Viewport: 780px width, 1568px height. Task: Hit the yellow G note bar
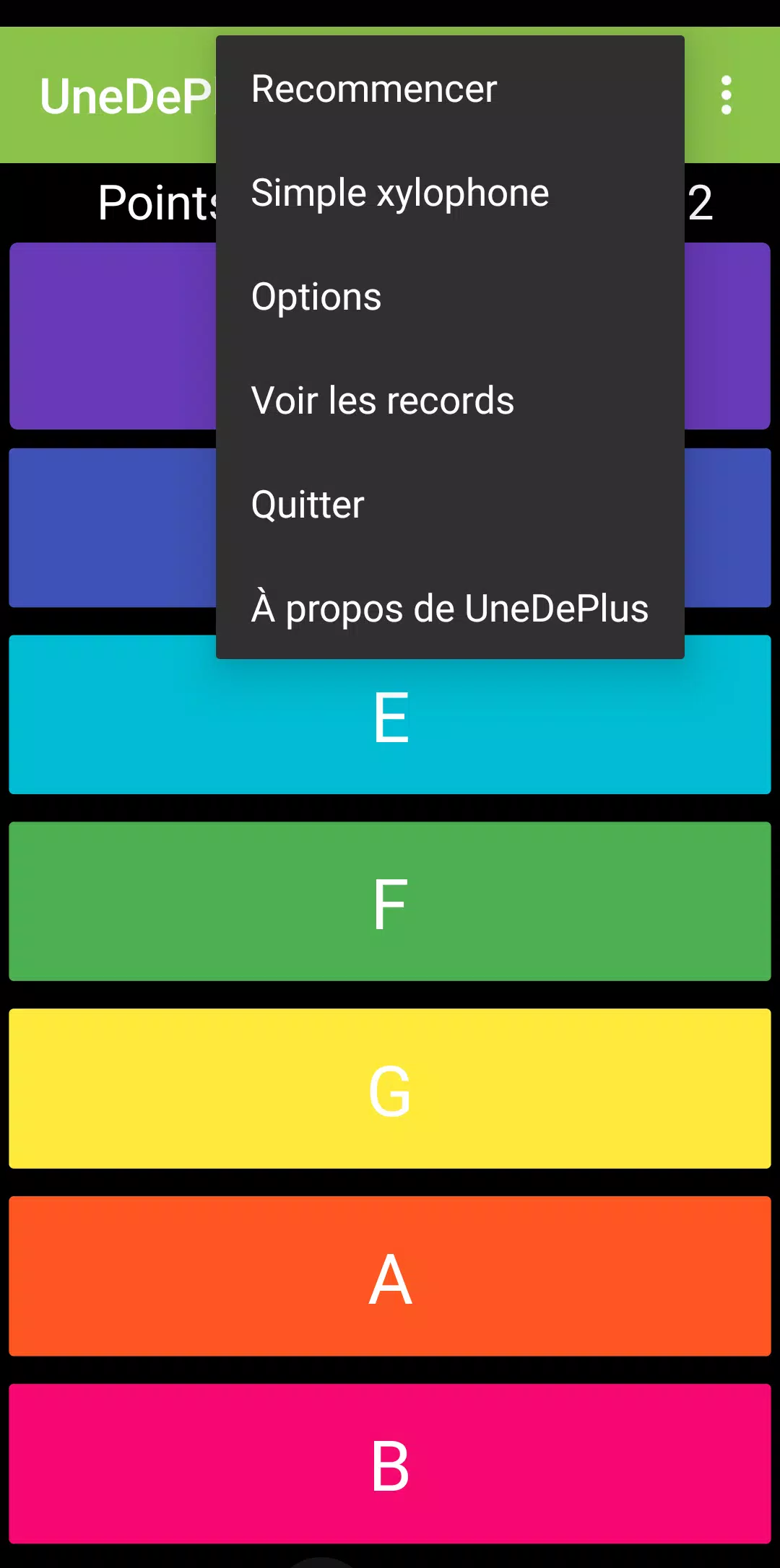pos(390,1089)
